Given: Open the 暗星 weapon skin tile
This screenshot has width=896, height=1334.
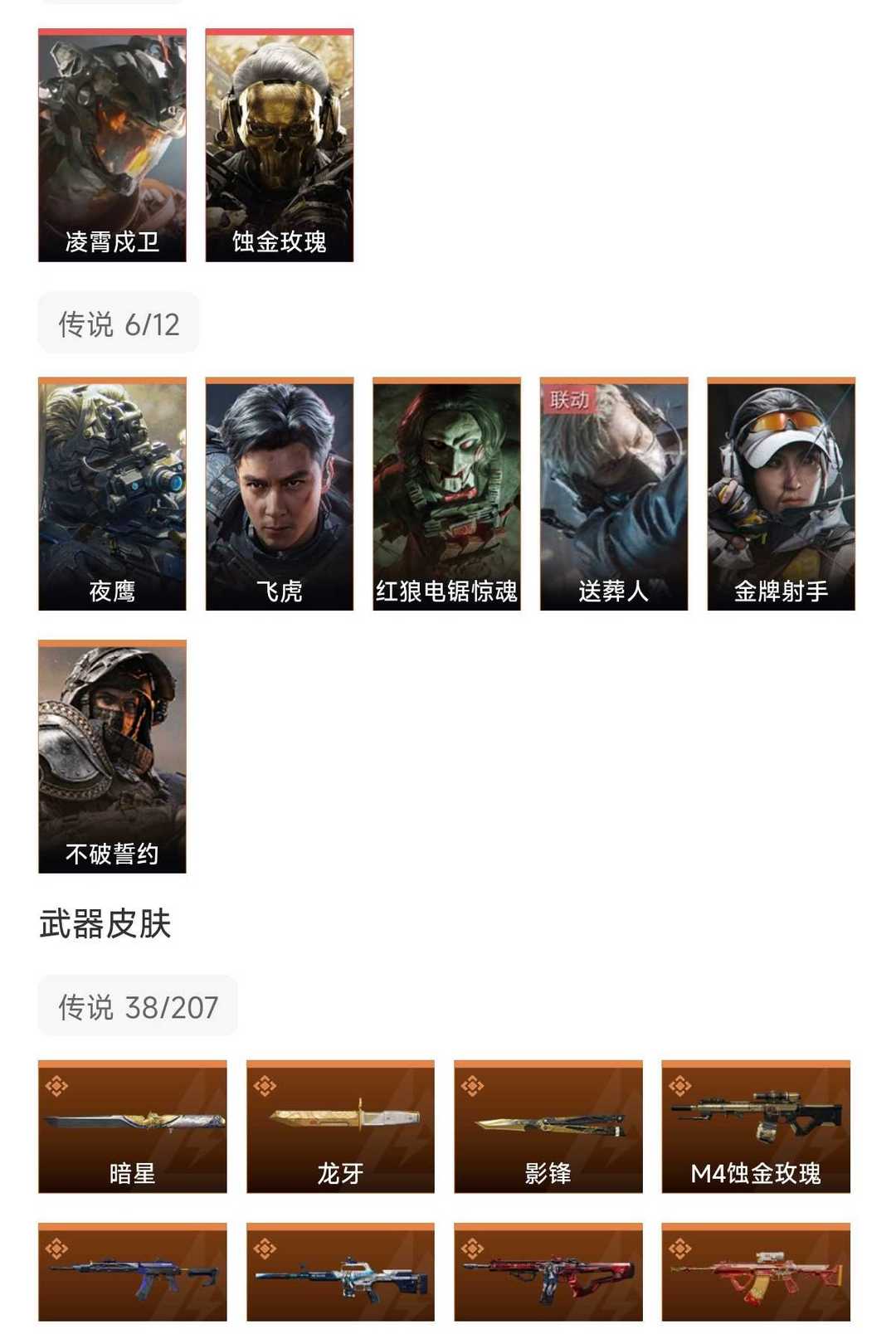Looking at the screenshot, I should [133, 1127].
